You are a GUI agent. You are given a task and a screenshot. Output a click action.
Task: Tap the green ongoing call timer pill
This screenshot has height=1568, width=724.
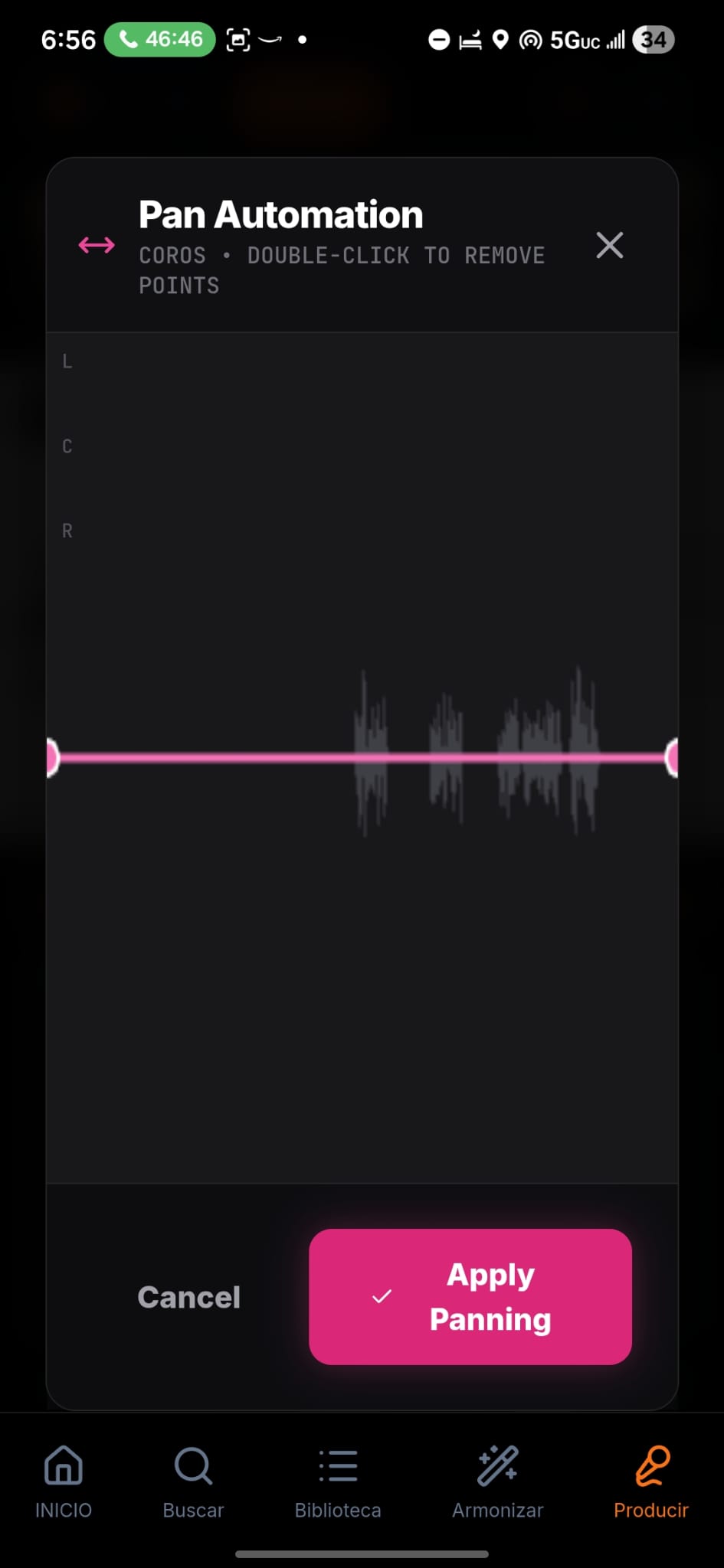(159, 38)
